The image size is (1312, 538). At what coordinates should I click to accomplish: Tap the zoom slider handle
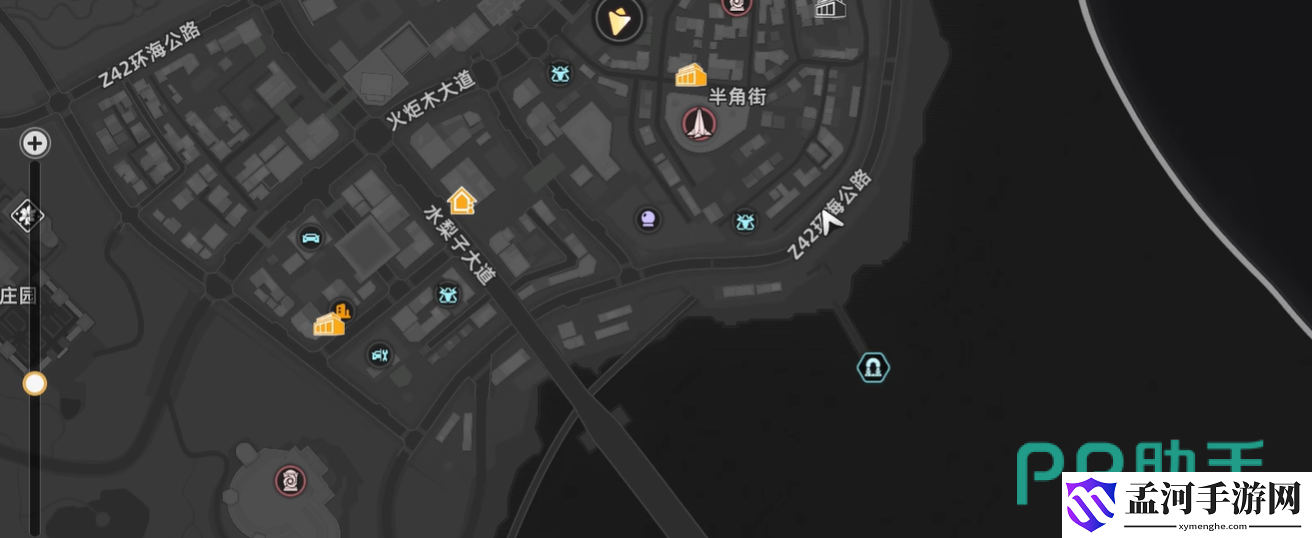pyautogui.click(x=35, y=383)
